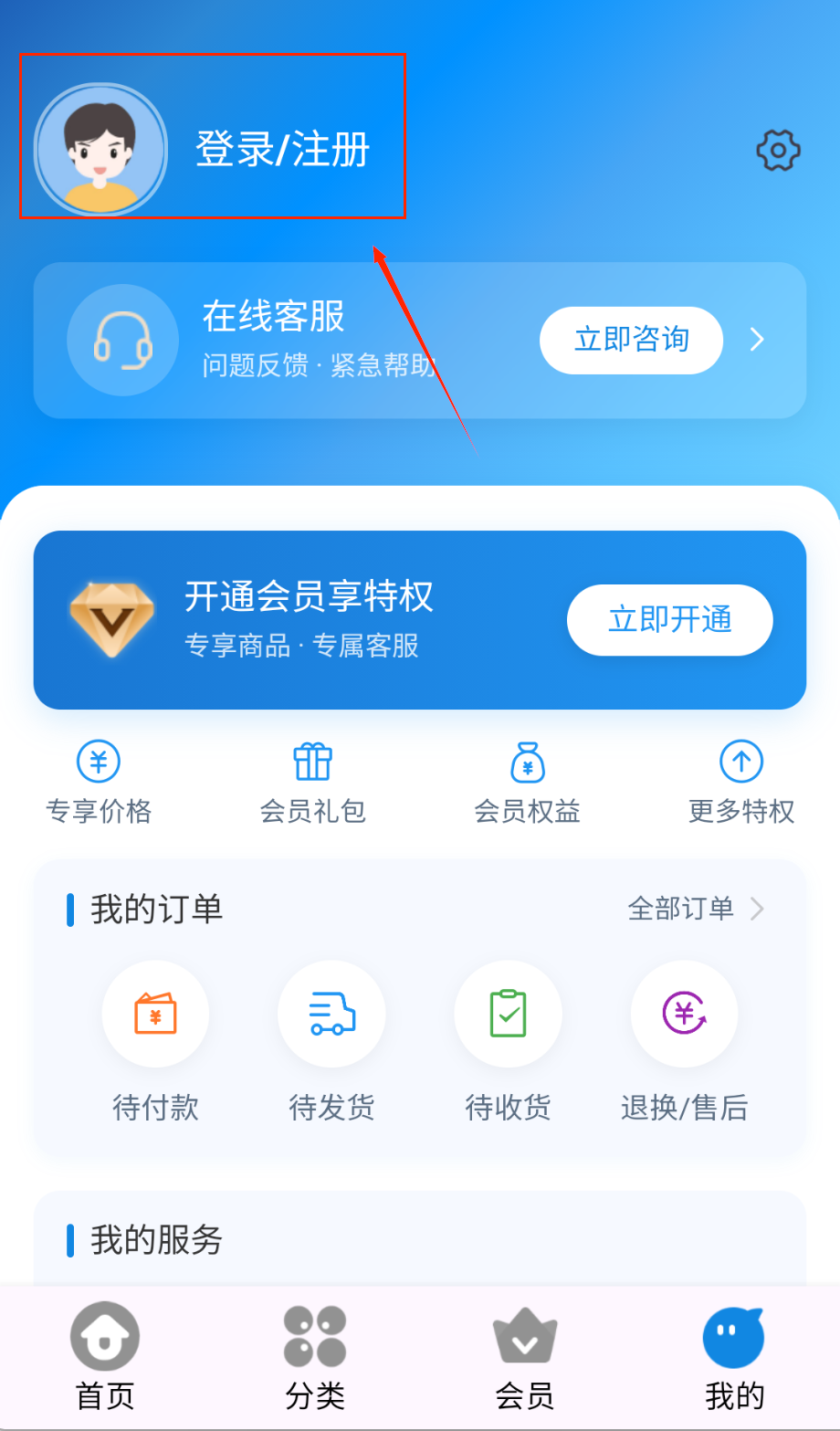Open 专享价格 privilege
Screen dimensions: 840x1431
click(99, 782)
